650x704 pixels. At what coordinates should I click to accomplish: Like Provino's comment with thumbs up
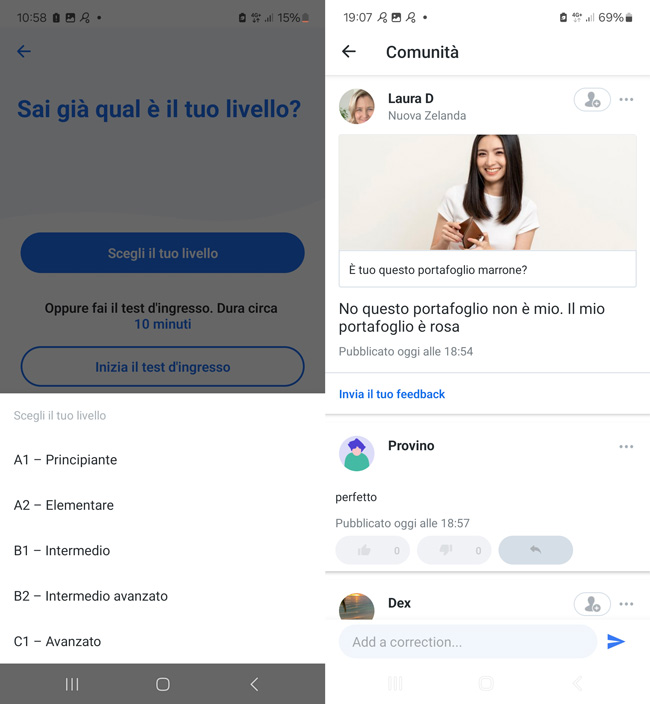(x=372, y=550)
